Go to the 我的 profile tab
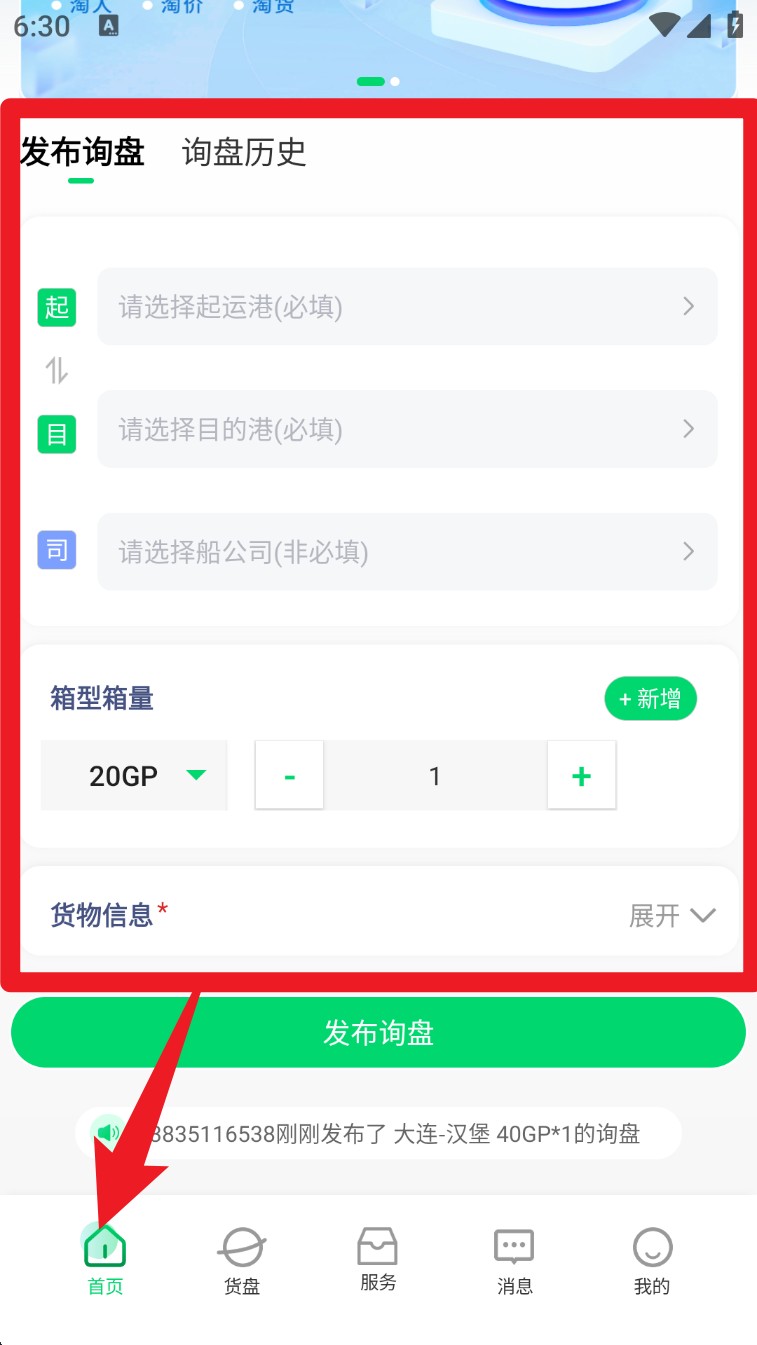This screenshot has width=757, height=1345. [651, 1260]
